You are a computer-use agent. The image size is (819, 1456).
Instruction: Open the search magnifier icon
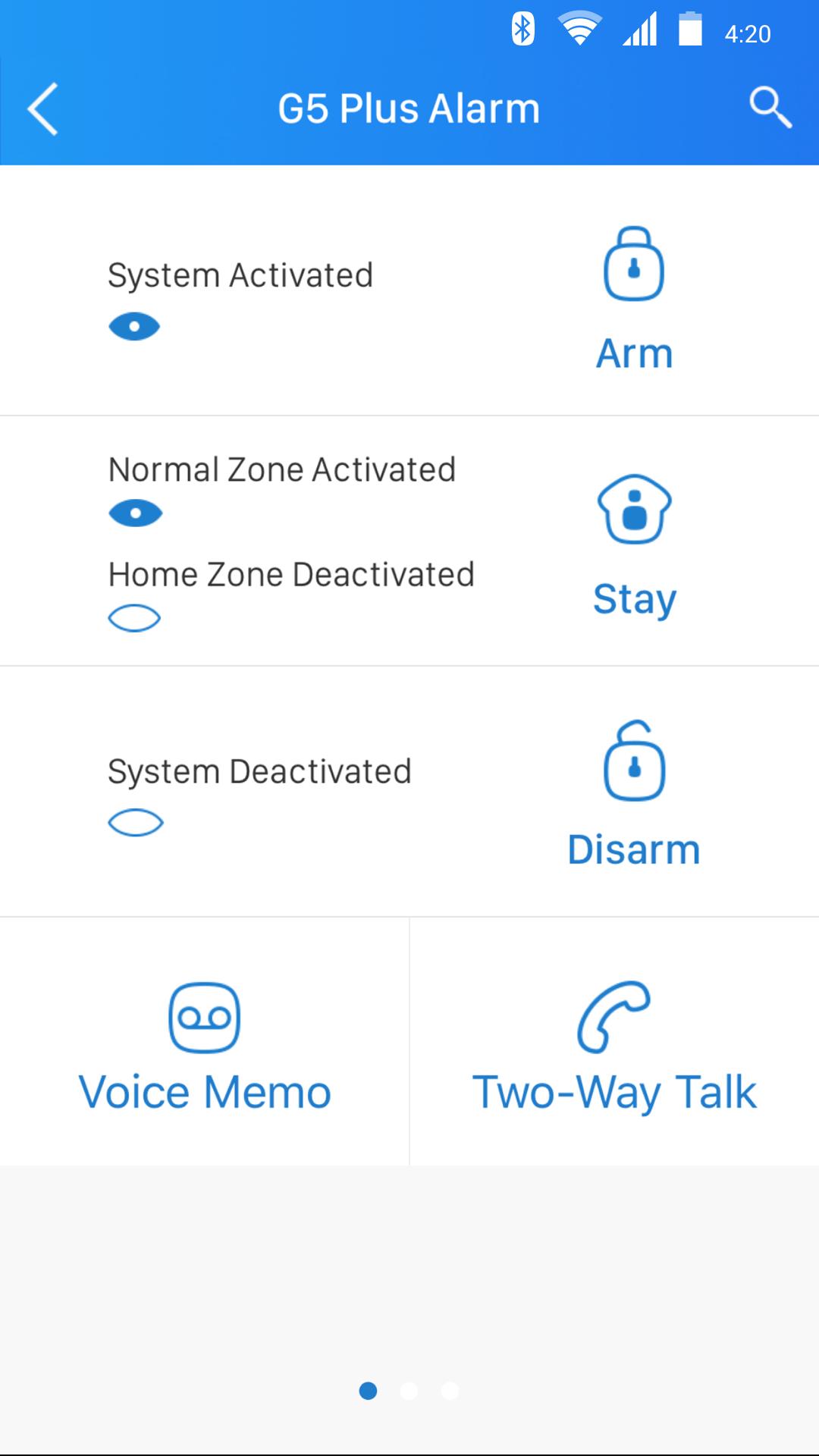770,108
